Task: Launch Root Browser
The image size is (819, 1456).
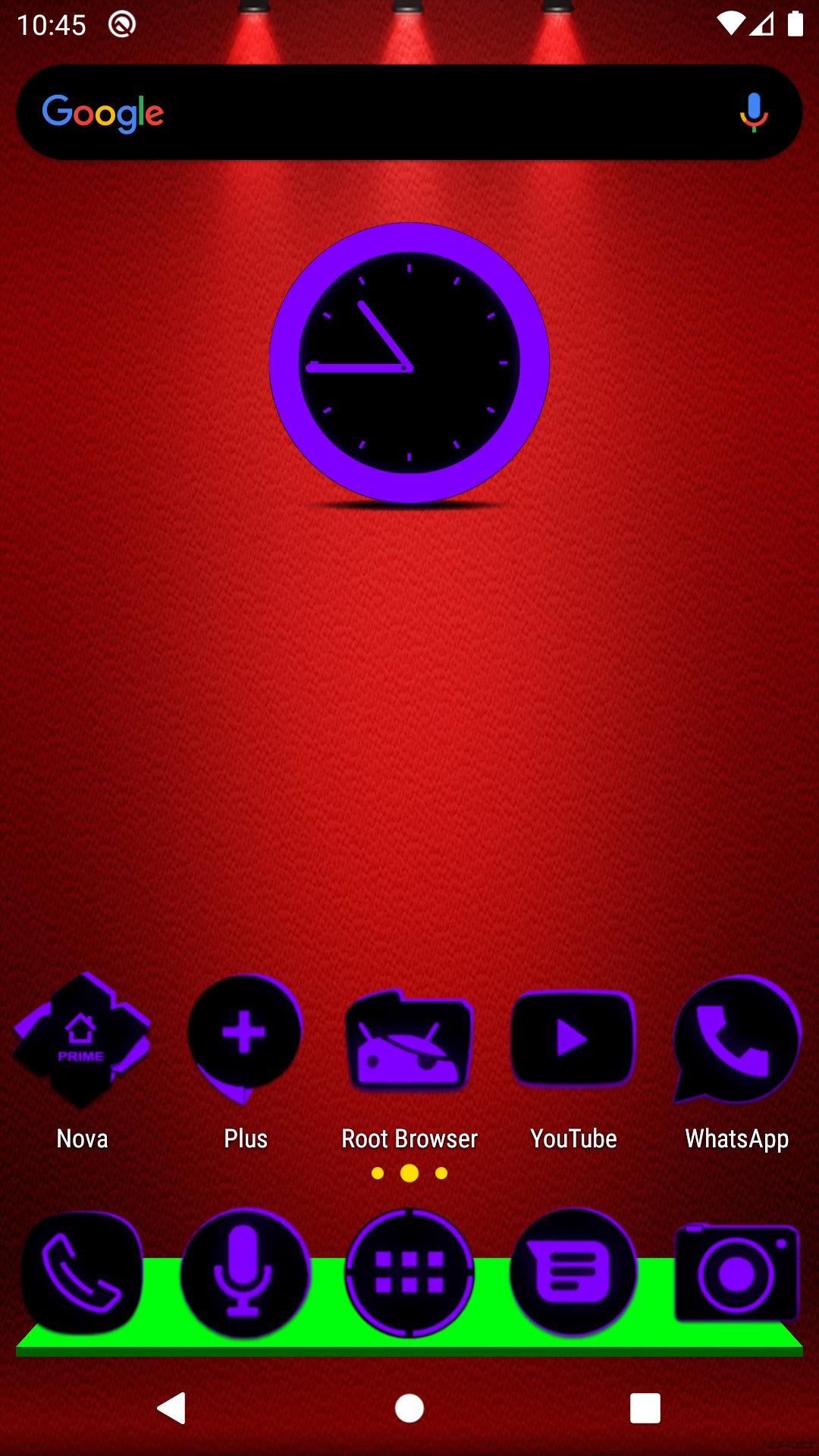Action: coord(409,1040)
